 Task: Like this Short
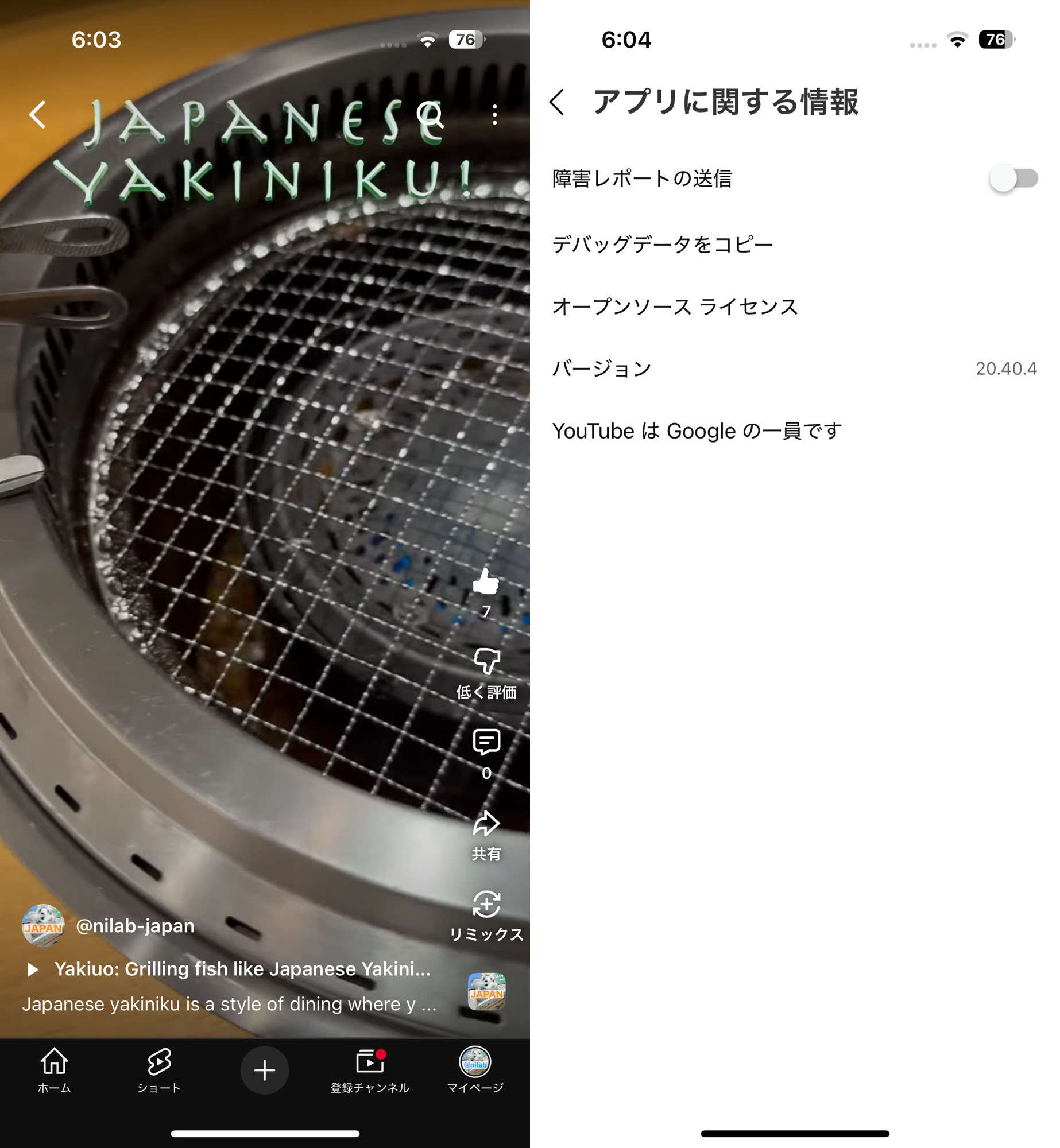click(x=486, y=582)
